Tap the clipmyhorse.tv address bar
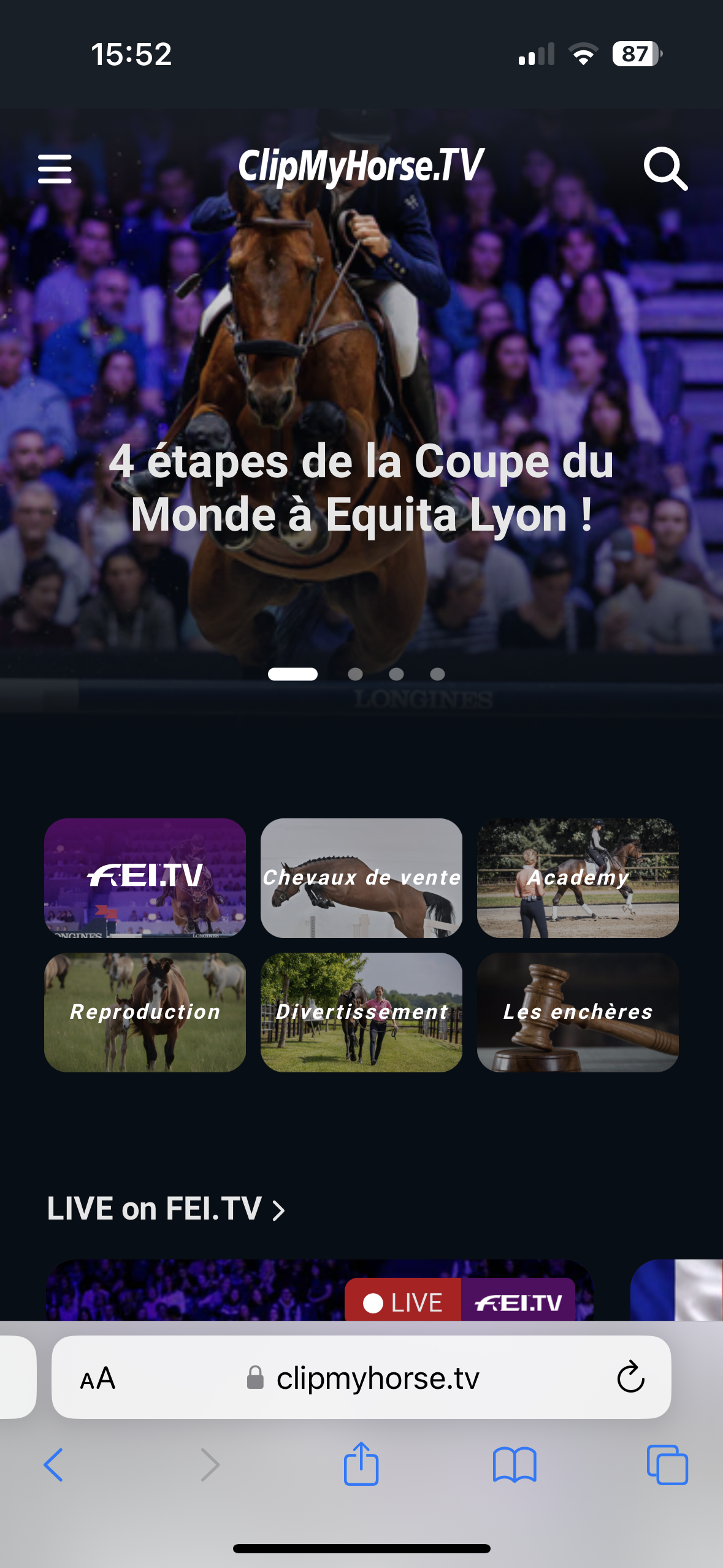The image size is (723, 1568). click(377, 1378)
